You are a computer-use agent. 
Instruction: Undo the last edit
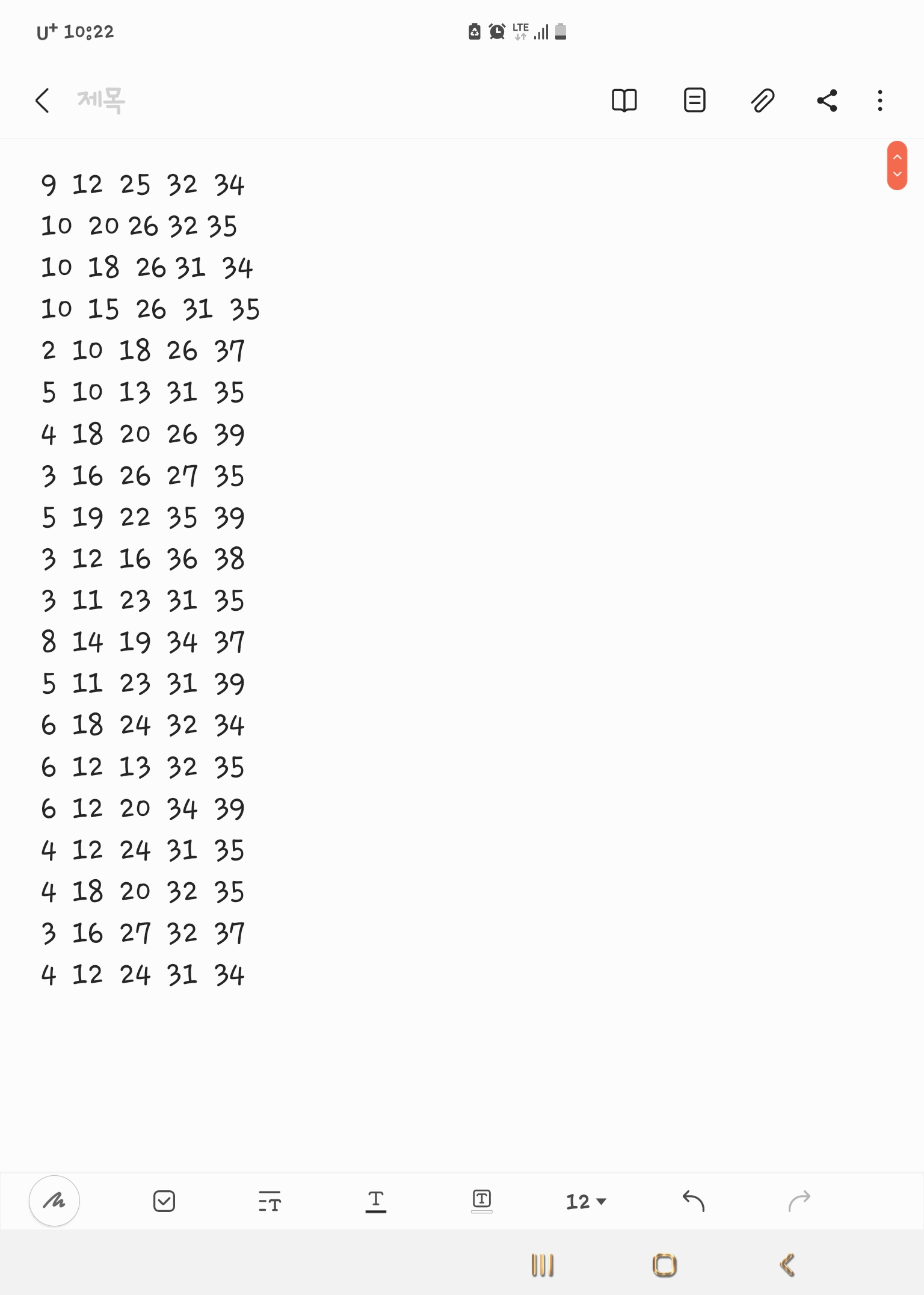(x=693, y=1201)
